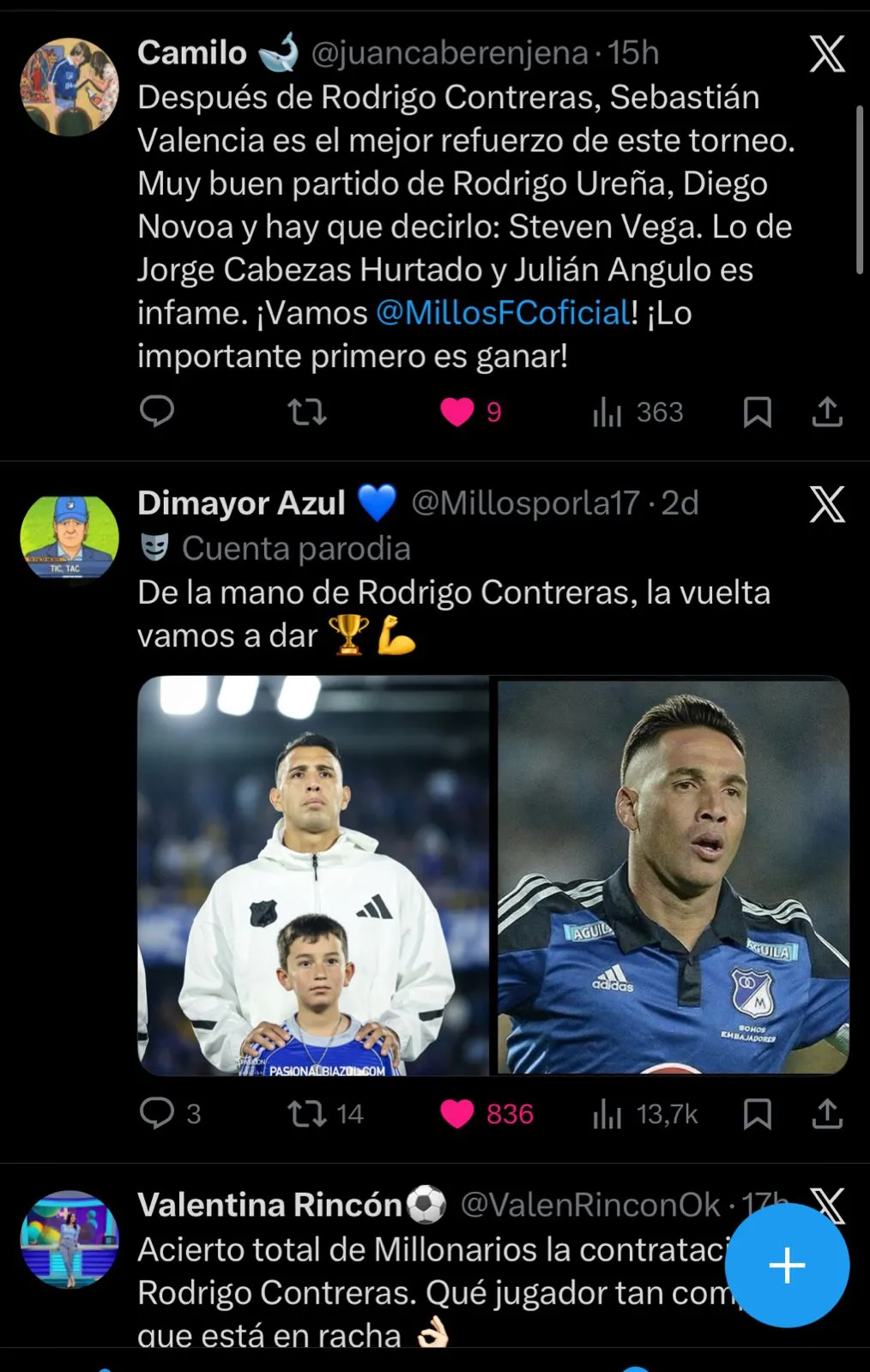870x1372 pixels.
Task: Share Camilo's tweet
Action: (827, 412)
